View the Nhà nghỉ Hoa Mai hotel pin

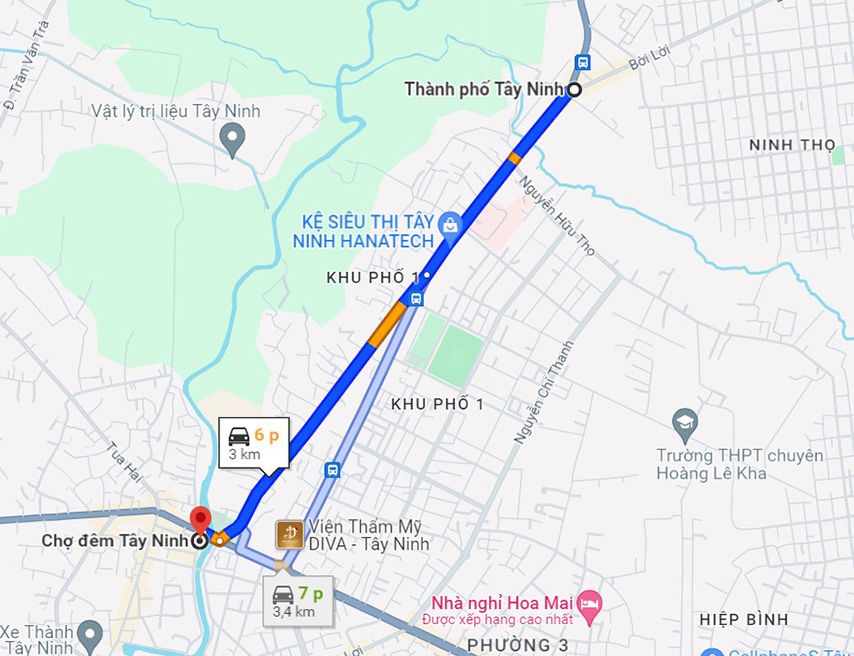click(590, 602)
